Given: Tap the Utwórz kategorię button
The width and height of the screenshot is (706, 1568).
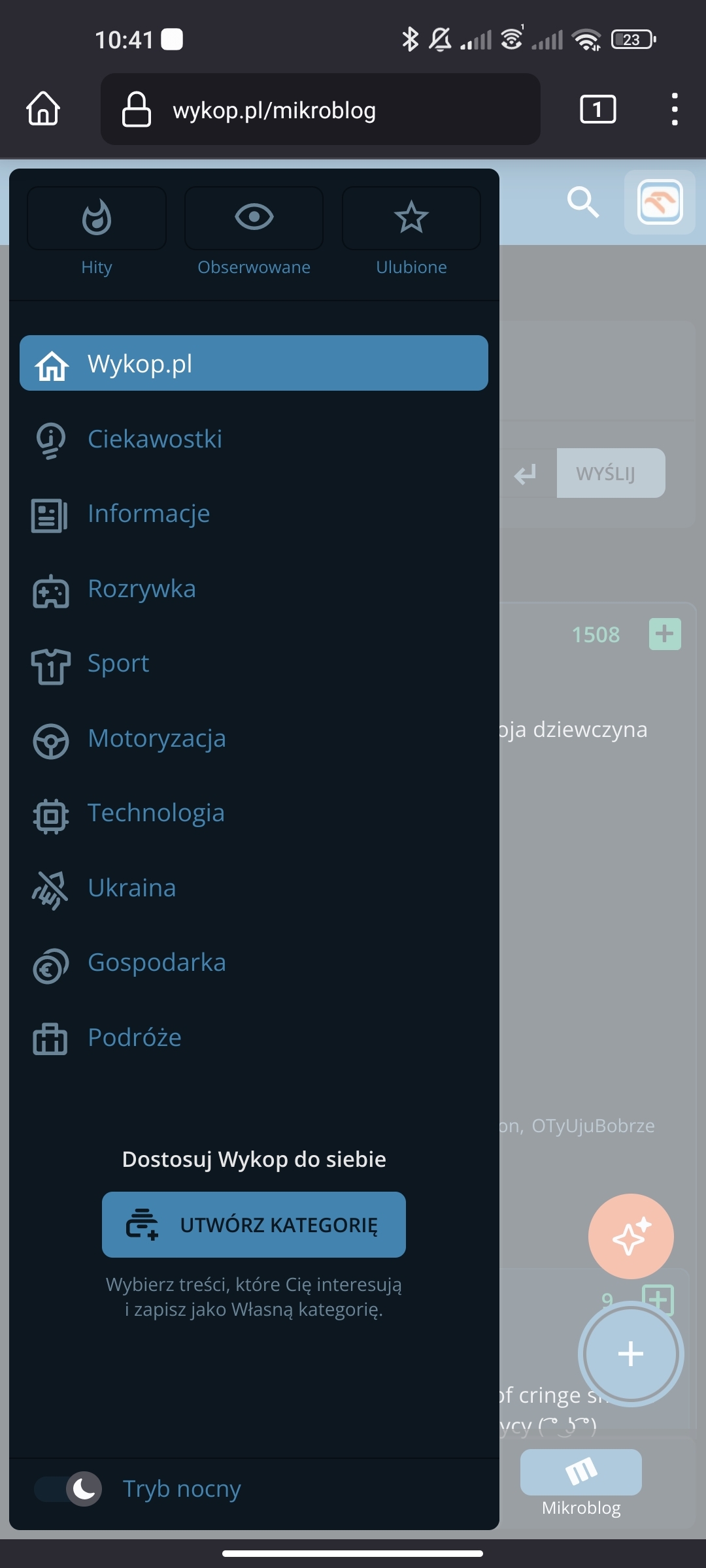Looking at the screenshot, I should pos(254,1224).
